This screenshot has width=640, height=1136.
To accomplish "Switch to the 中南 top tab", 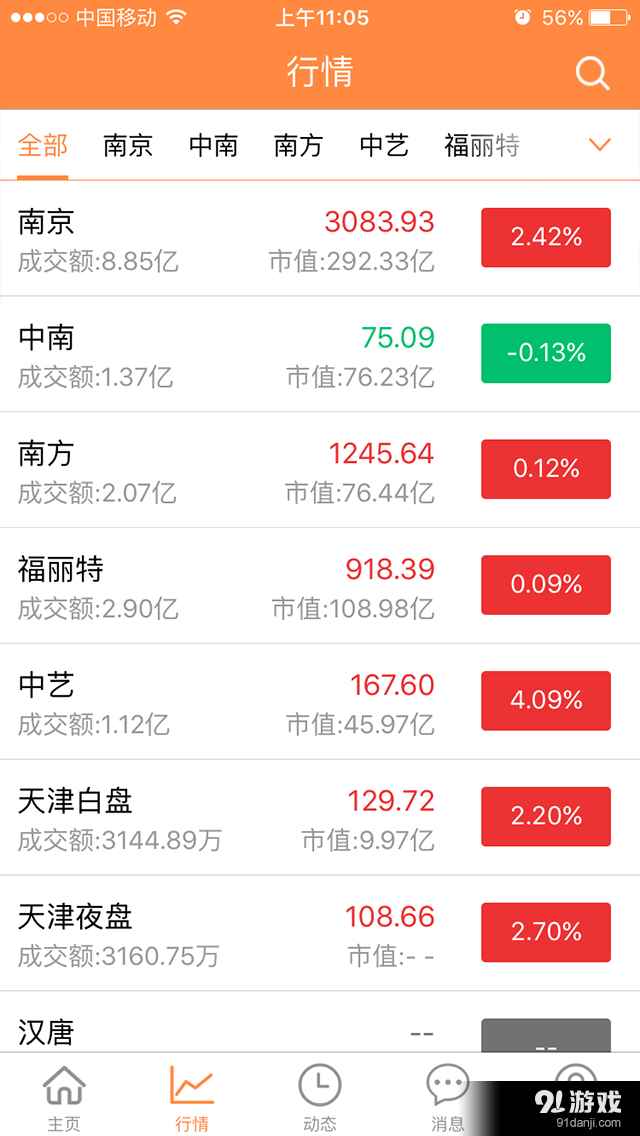I will point(213,146).
